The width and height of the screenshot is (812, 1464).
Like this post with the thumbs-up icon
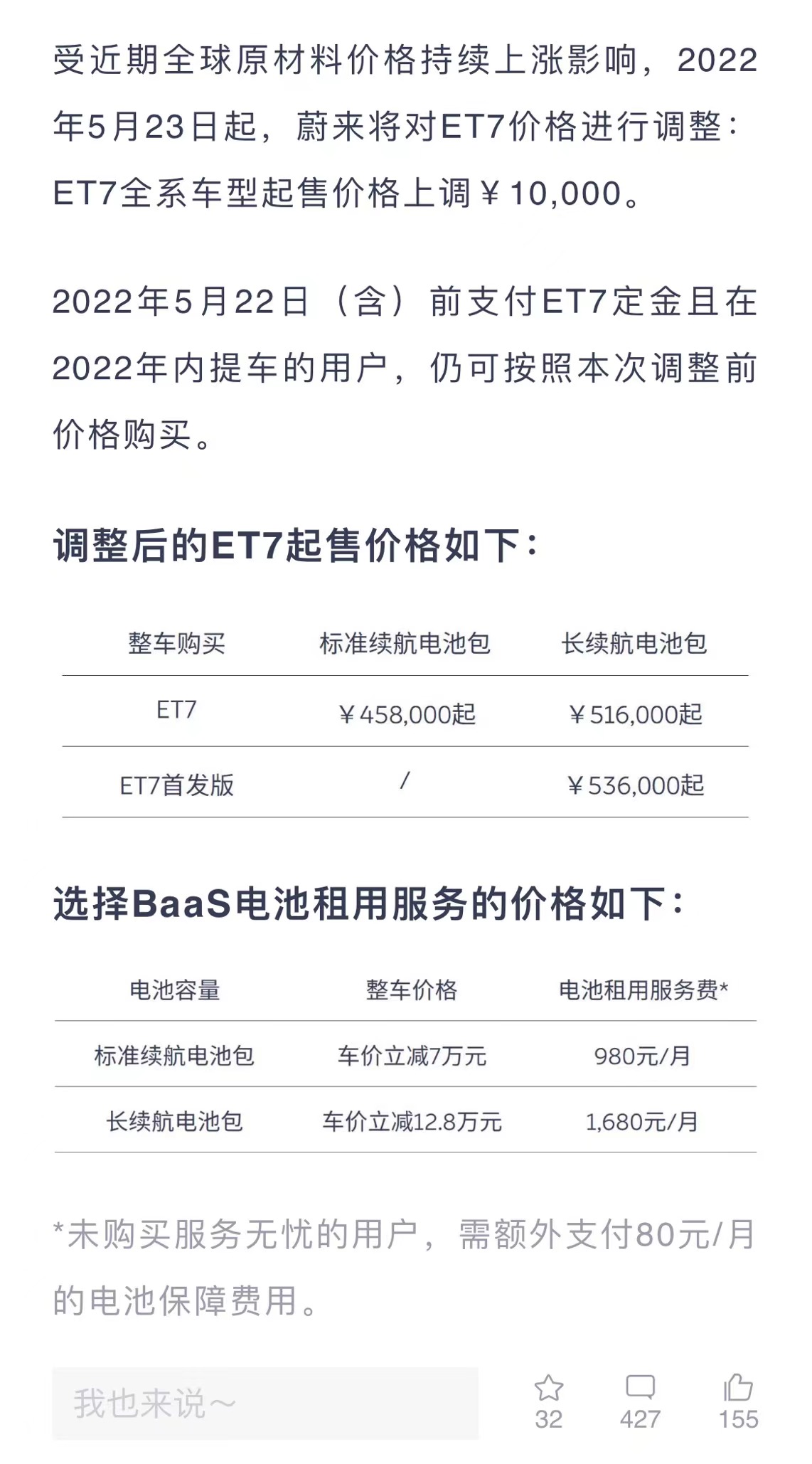[738, 1388]
